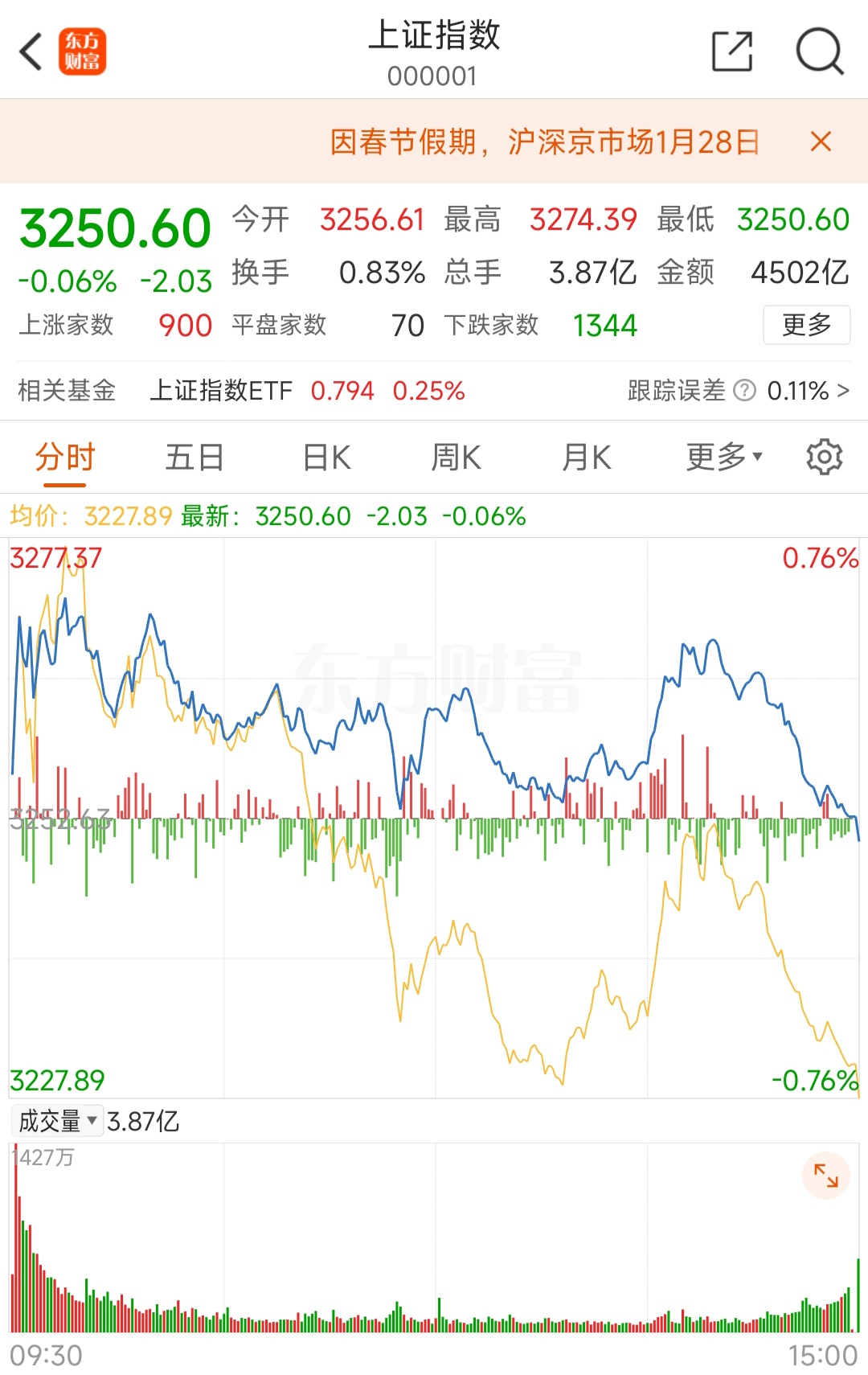Switch to the 日K candlestick tab
Viewport: 868px width, 1375px height.
tap(325, 455)
